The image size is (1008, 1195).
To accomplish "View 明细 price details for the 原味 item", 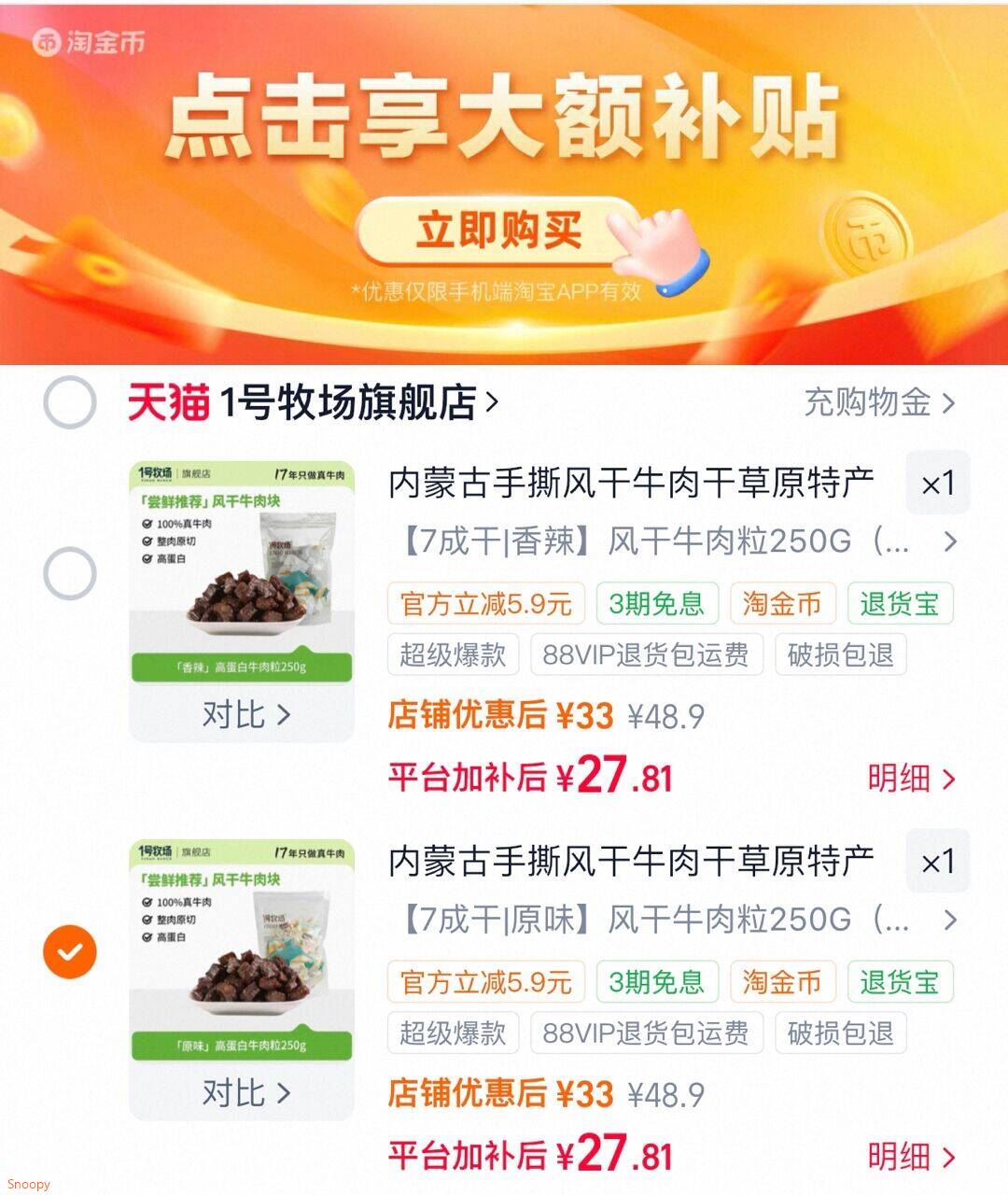I will pyautogui.click(x=911, y=1157).
